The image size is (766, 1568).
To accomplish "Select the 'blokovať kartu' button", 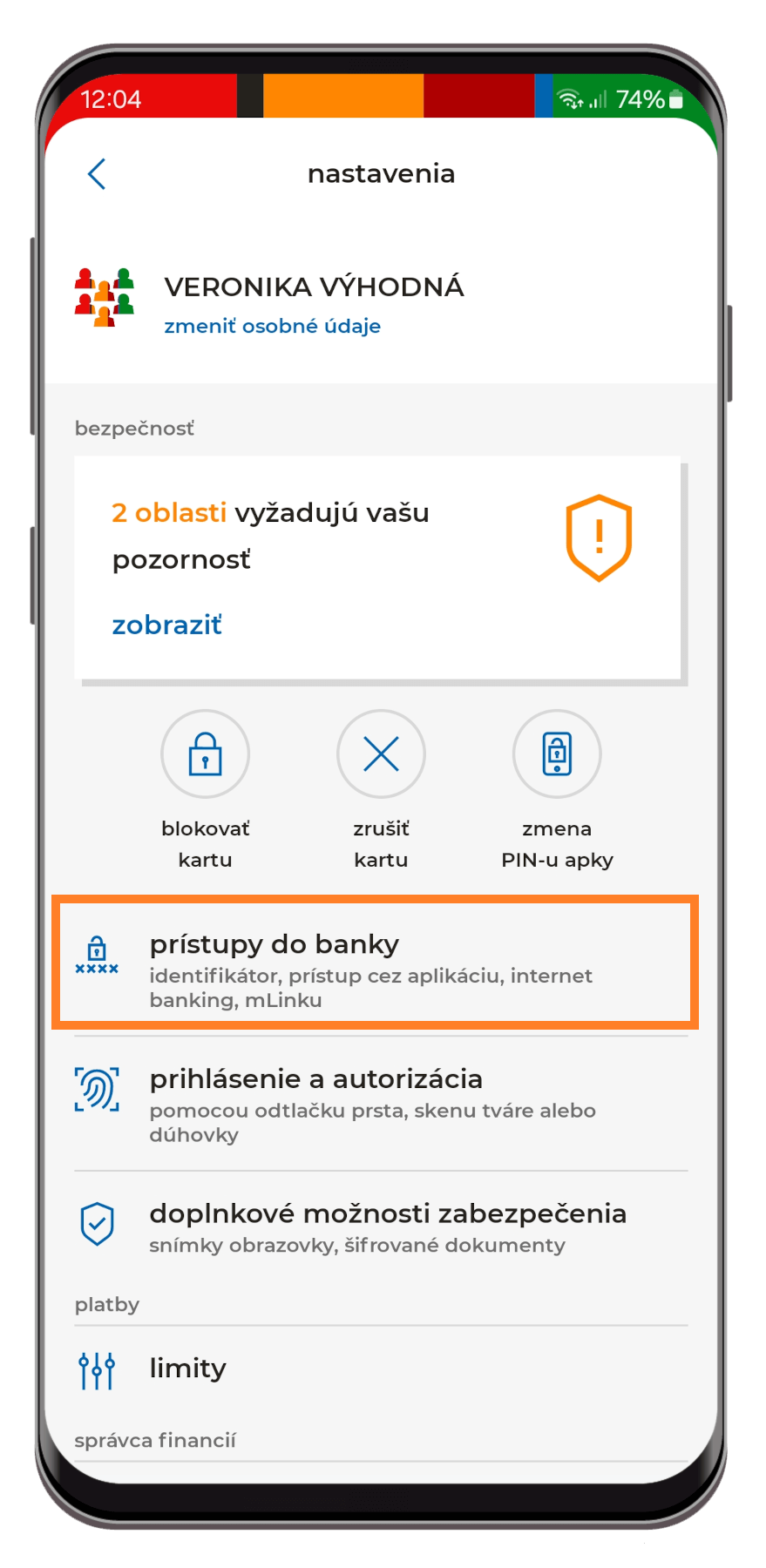I will pyautogui.click(x=205, y=754).
